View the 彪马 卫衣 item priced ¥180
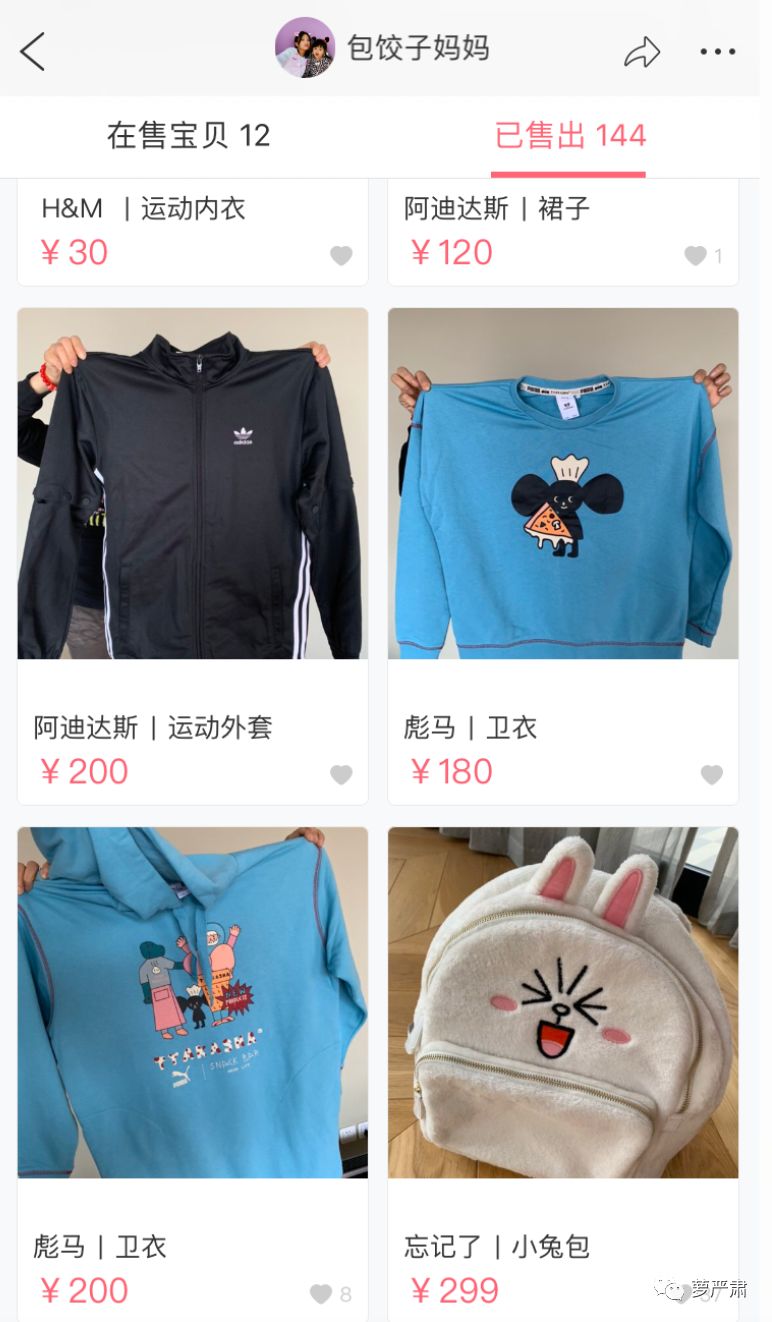 (x=563, y=484)
